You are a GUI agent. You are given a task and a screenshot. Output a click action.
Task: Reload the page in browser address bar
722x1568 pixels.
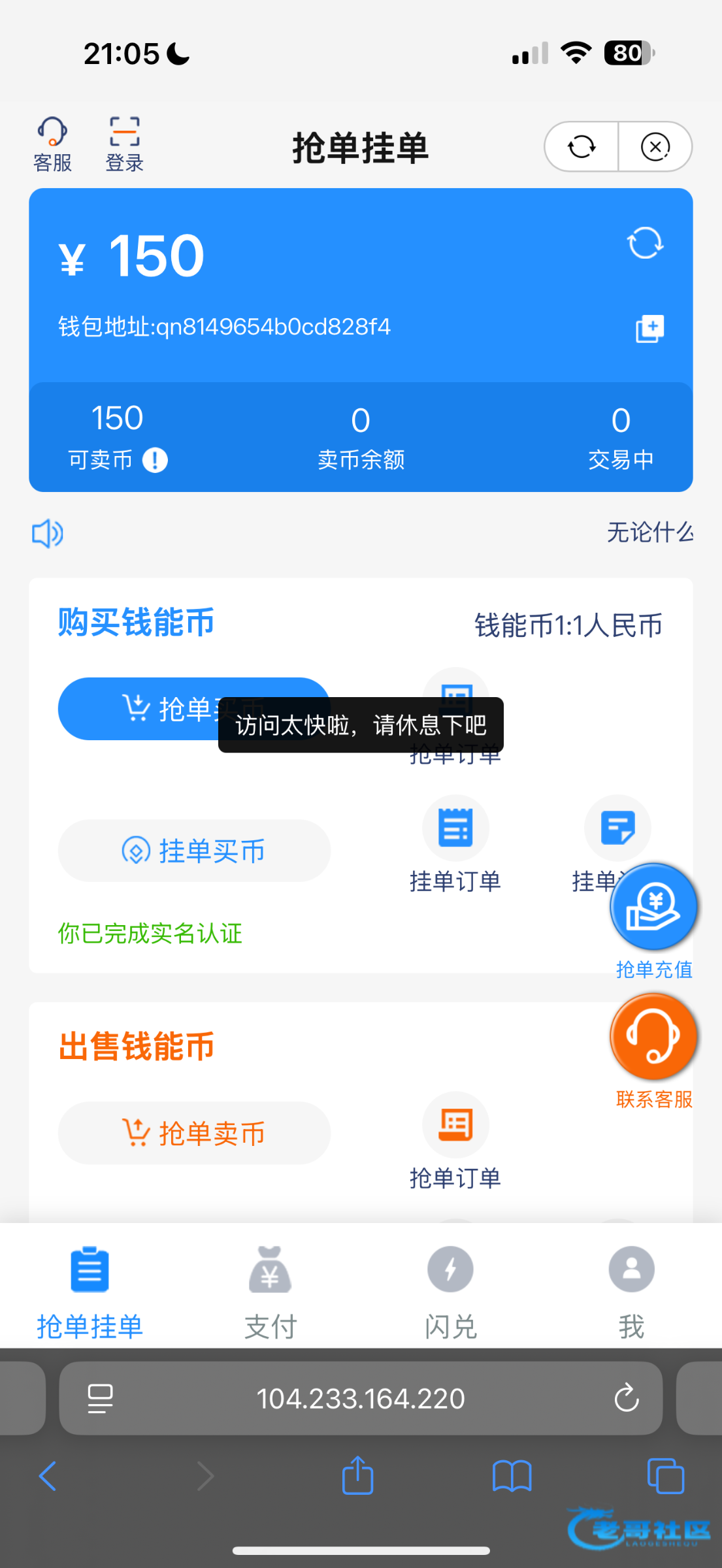point(626,1398)
